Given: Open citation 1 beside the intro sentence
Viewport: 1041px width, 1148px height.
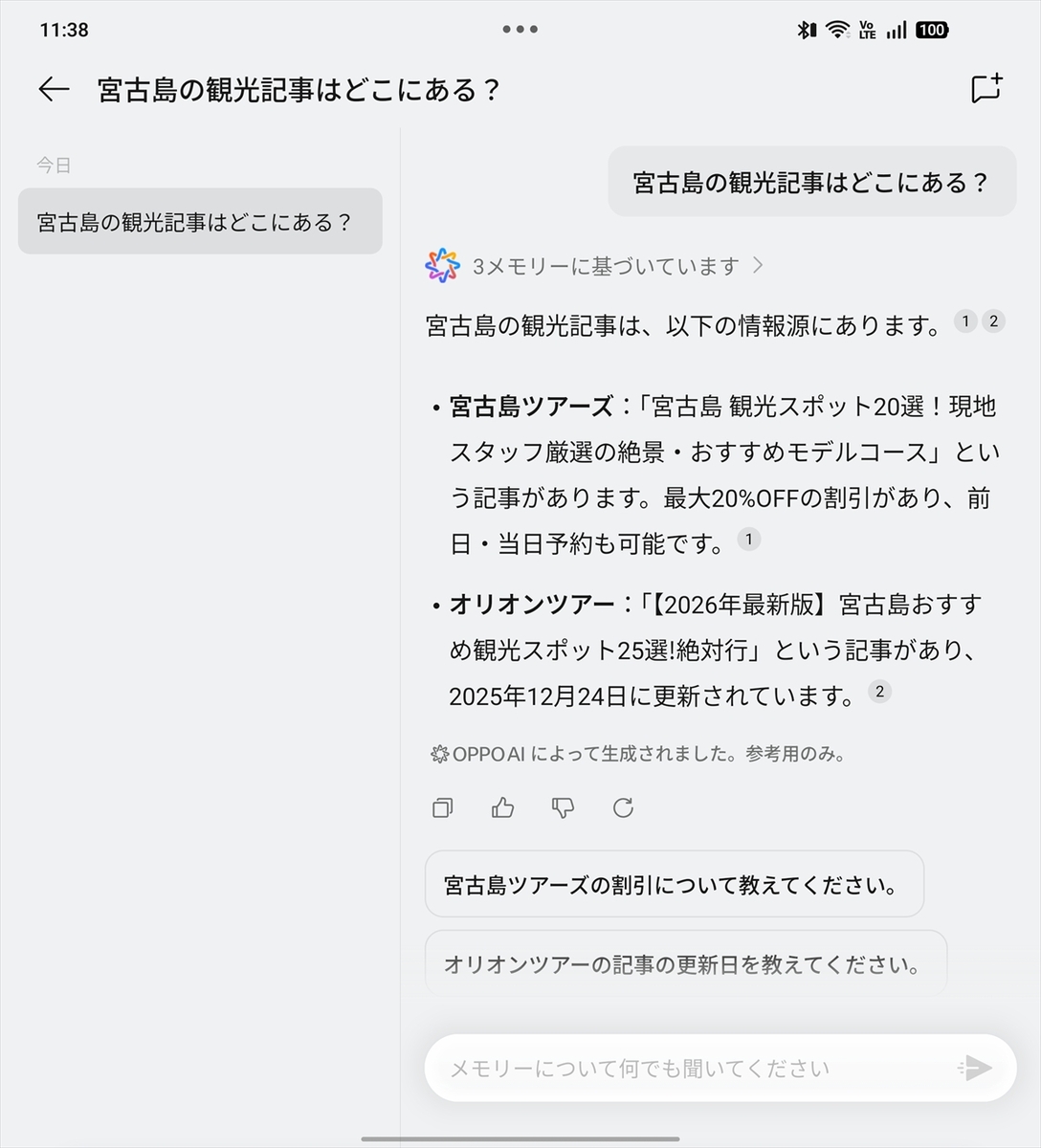Looking at the screenshot, I should point(964,321).
